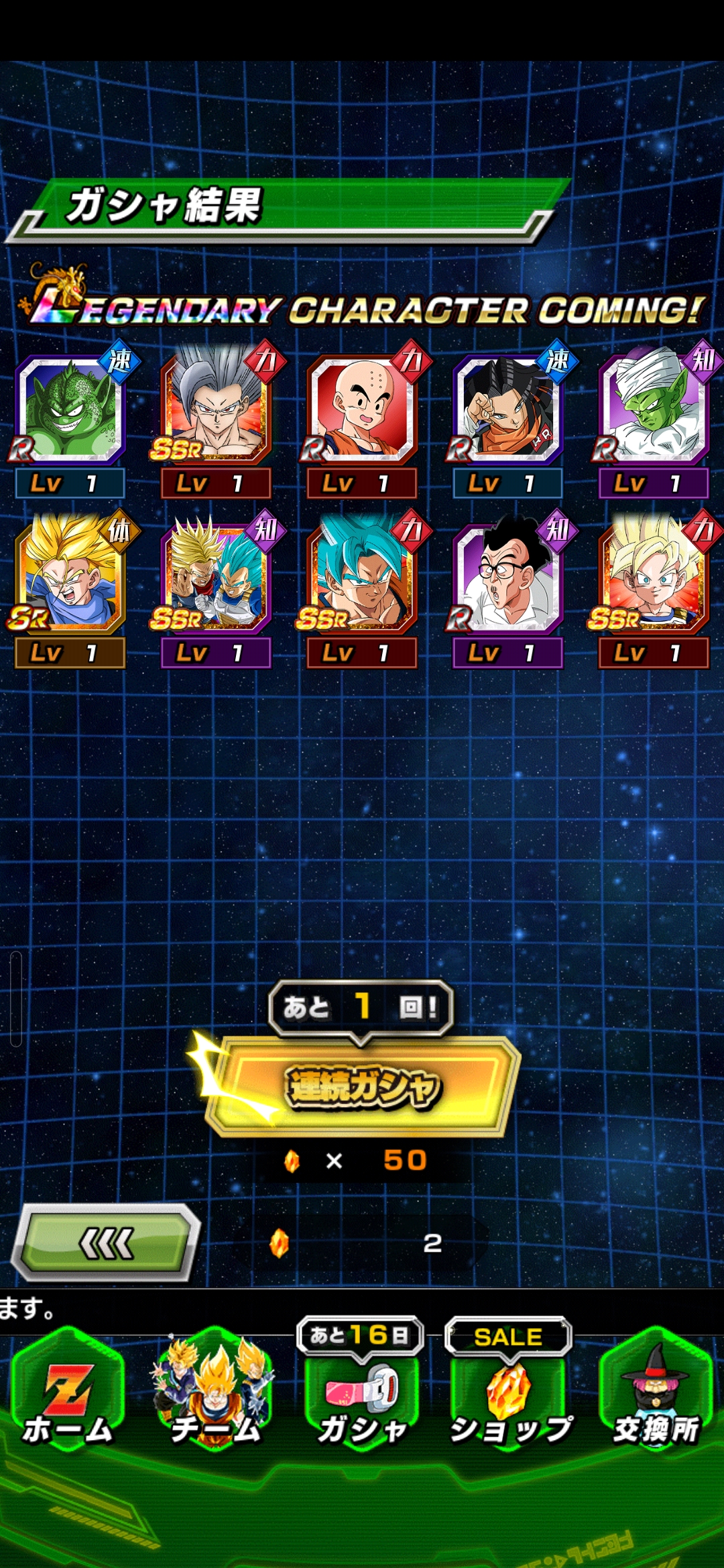Switch to the チーム team tab

[215, 1390]
